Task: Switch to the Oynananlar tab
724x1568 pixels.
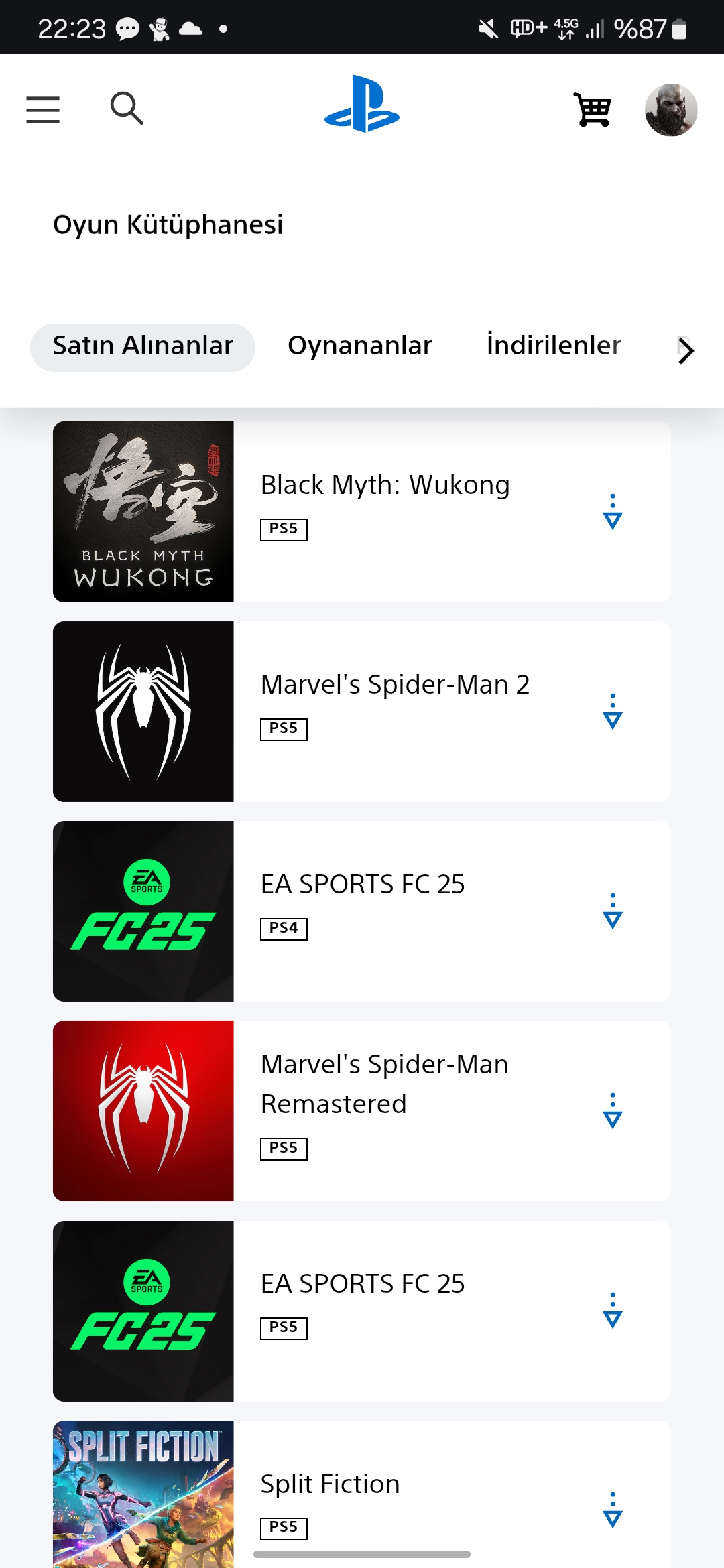Action: point(360,346)
